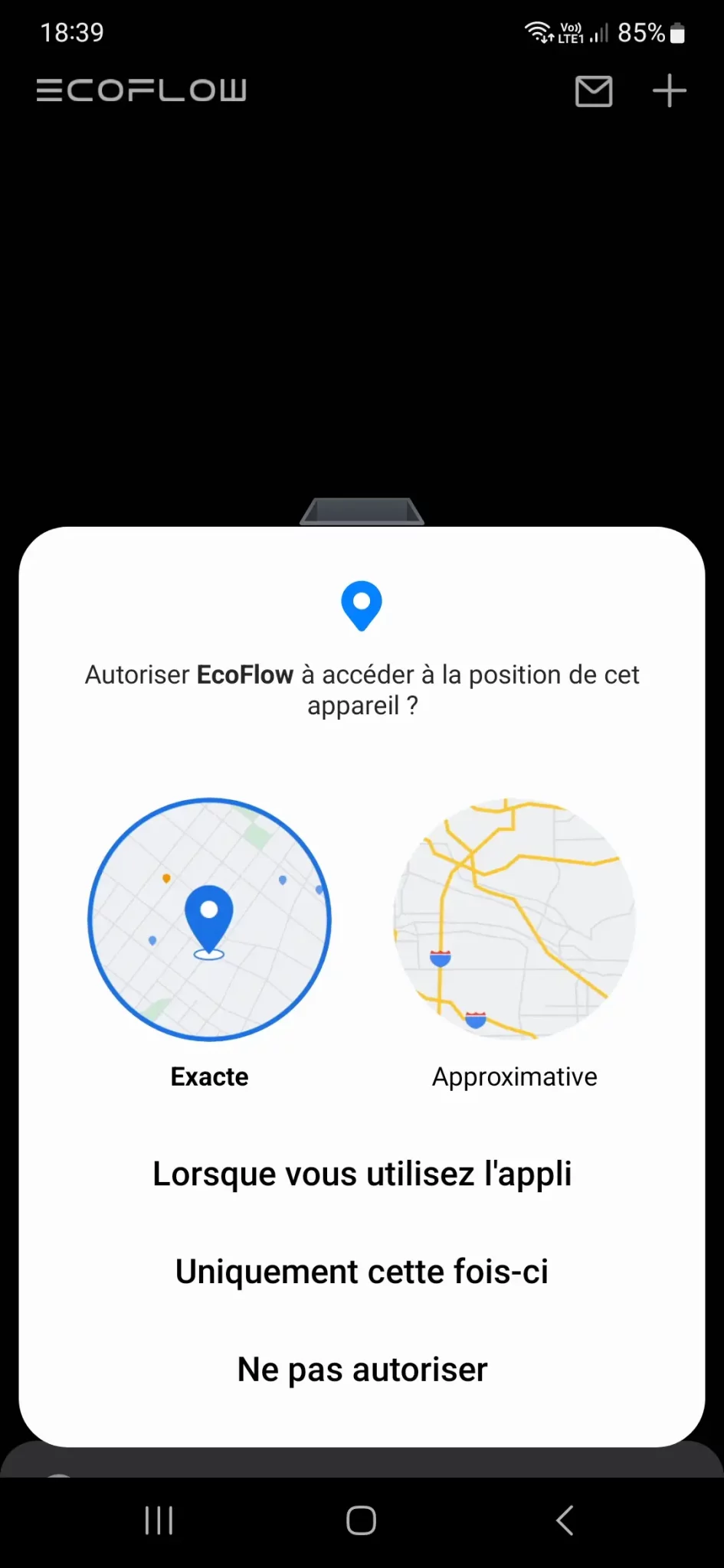Open the messages envelope icon

click(594, 91)
